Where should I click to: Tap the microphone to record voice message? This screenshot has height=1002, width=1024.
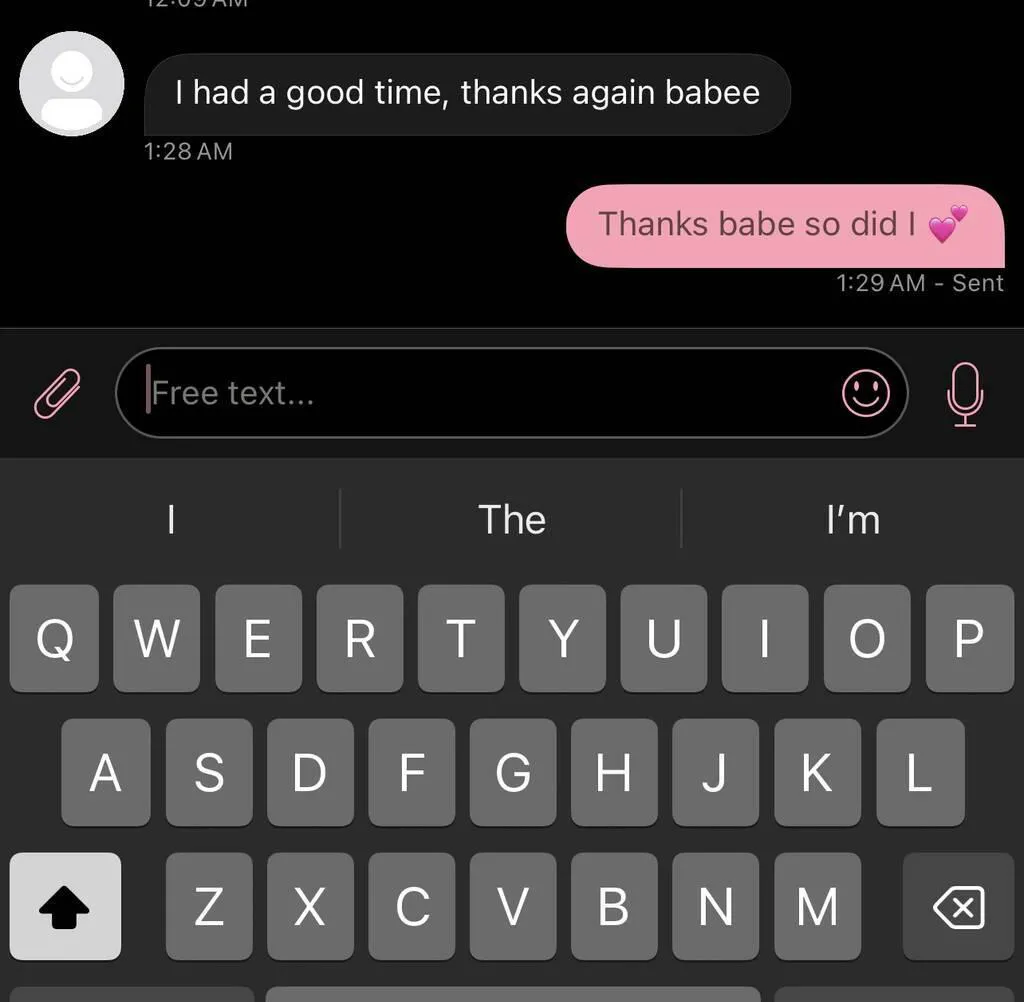click(x=965, y=393)
